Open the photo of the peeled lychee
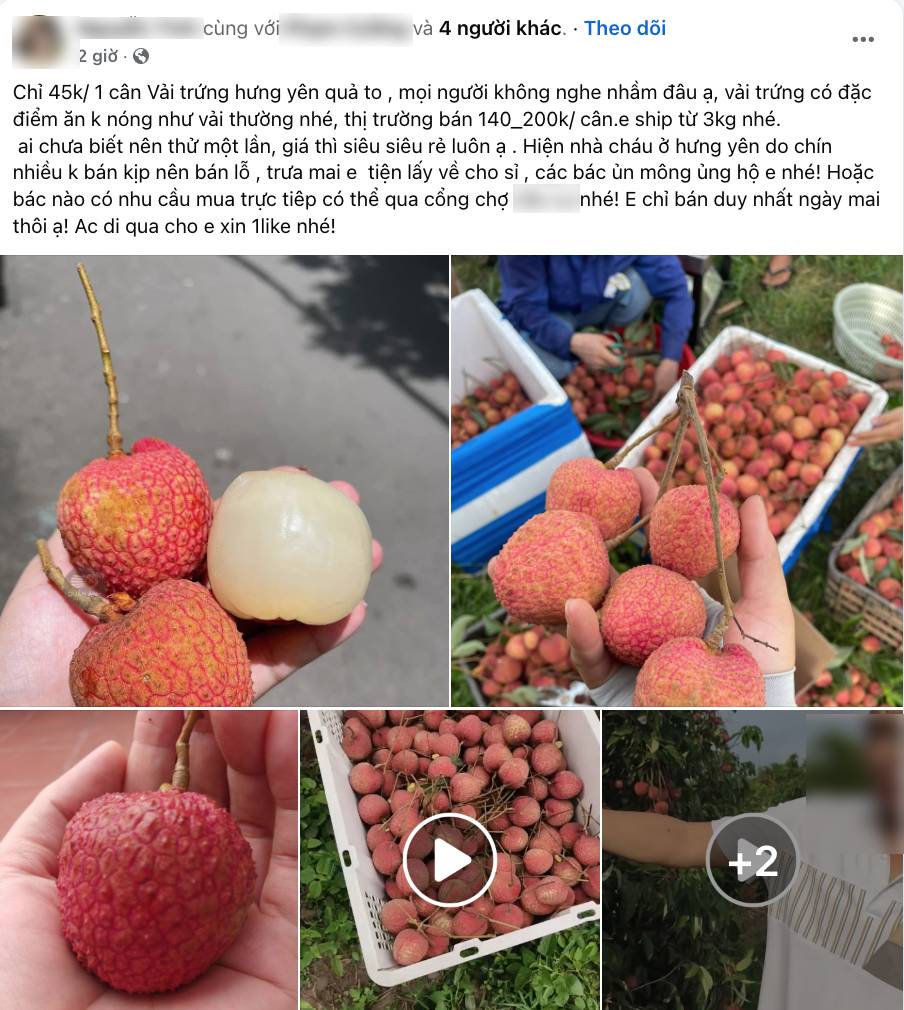 click(224, 480)
